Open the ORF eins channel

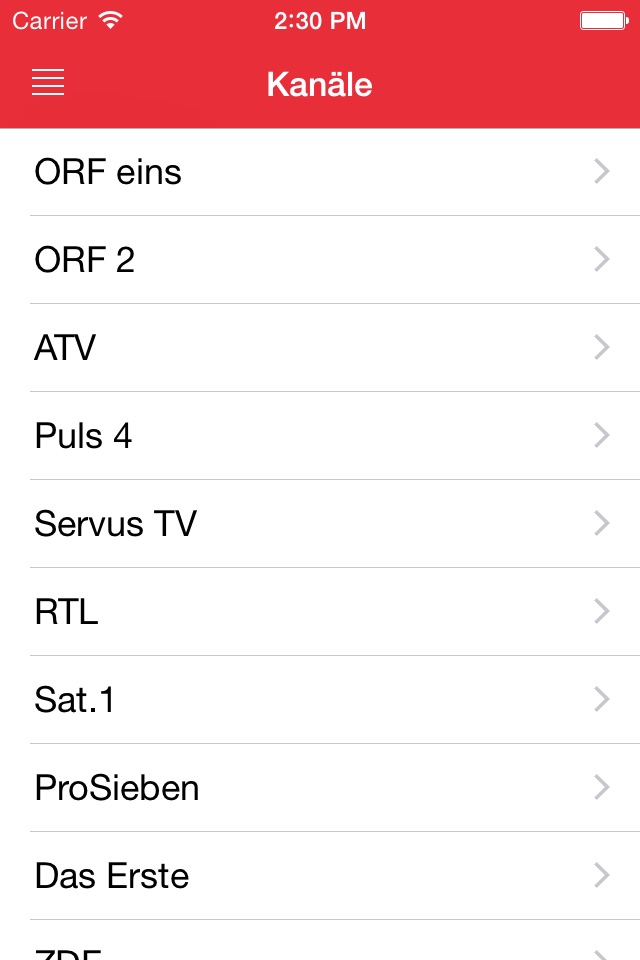click(320, 172)
